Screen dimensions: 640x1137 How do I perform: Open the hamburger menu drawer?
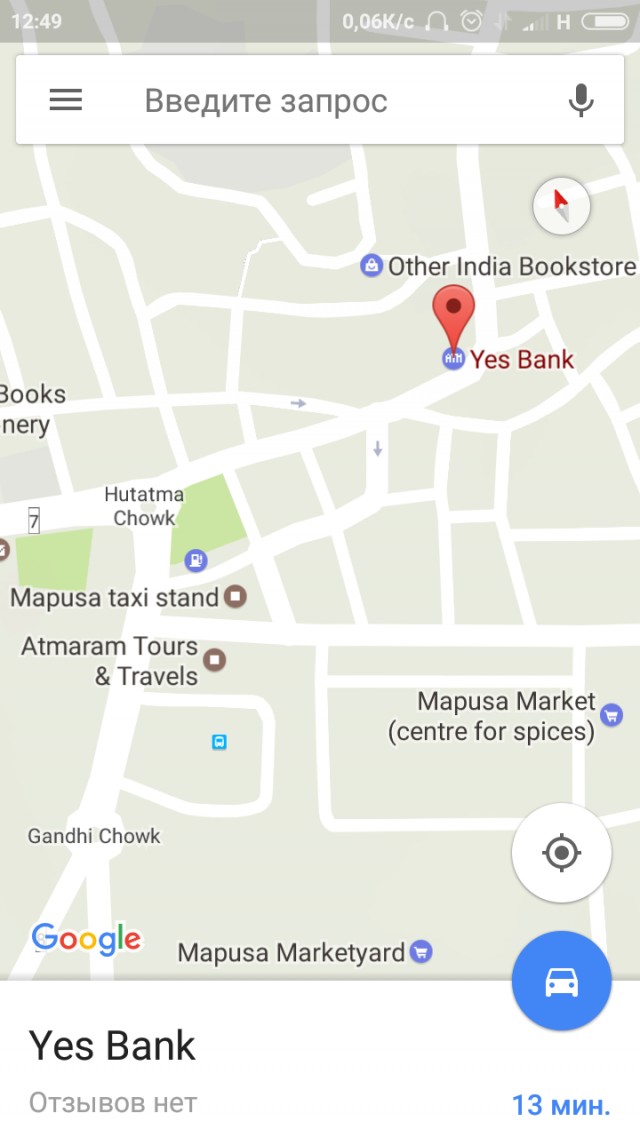coord(66,100)
